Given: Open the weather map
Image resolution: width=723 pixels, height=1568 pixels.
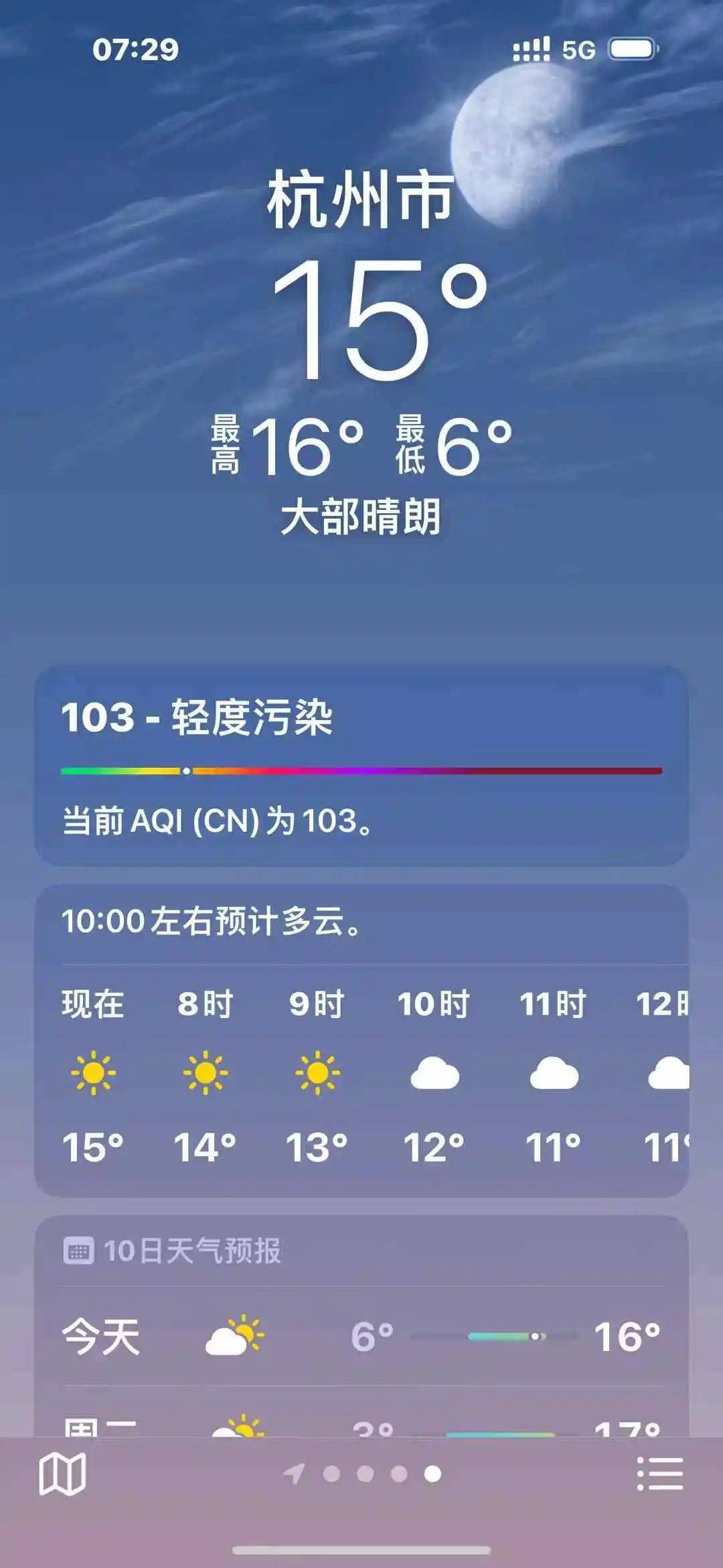Looking at the screenshot, I should (x=62, y=1474).
